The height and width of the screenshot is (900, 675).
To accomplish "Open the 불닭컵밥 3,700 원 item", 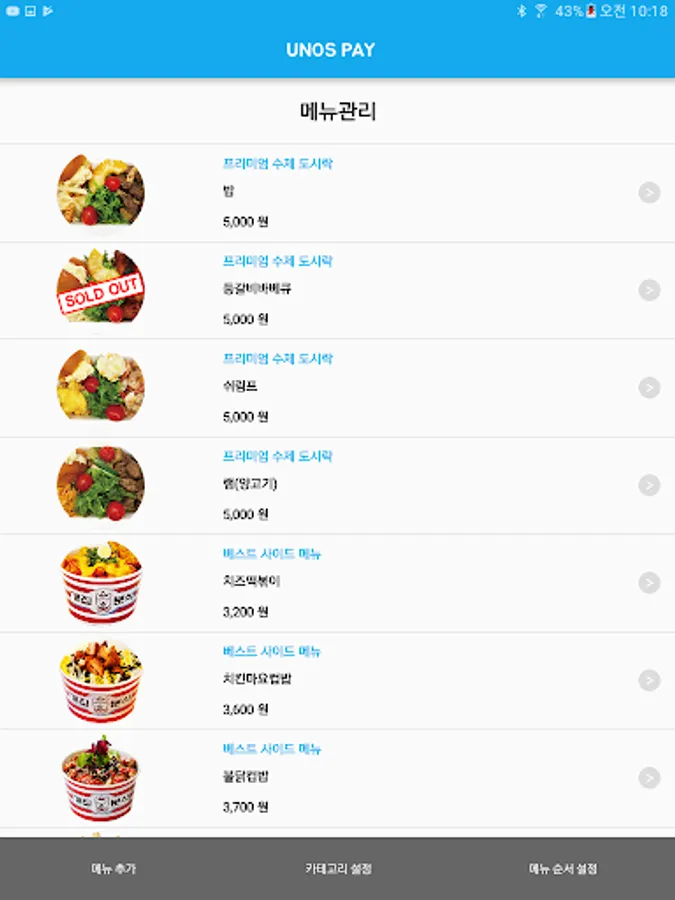I will click(338, 778).
